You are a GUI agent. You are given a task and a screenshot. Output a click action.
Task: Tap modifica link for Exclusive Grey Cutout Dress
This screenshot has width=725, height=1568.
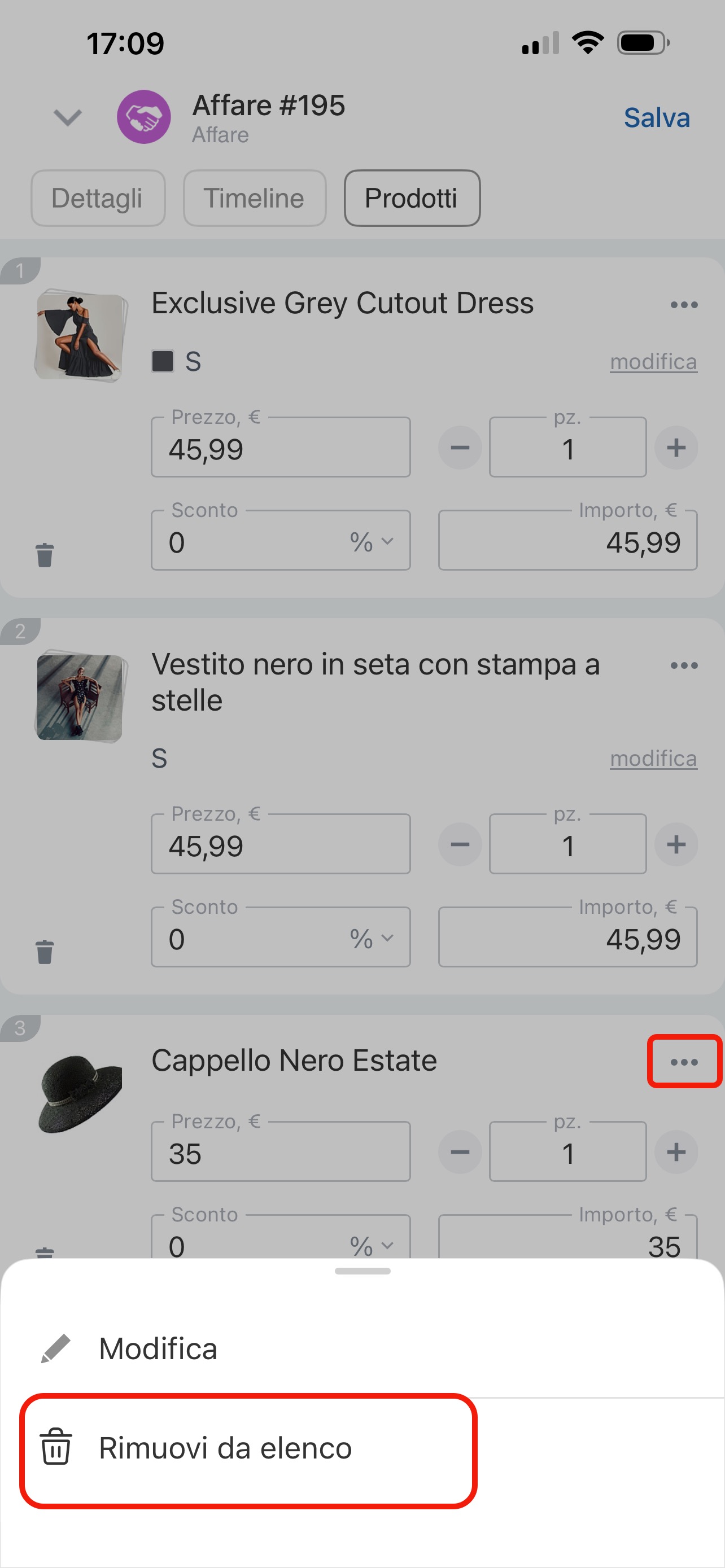(x=653, y=362)
